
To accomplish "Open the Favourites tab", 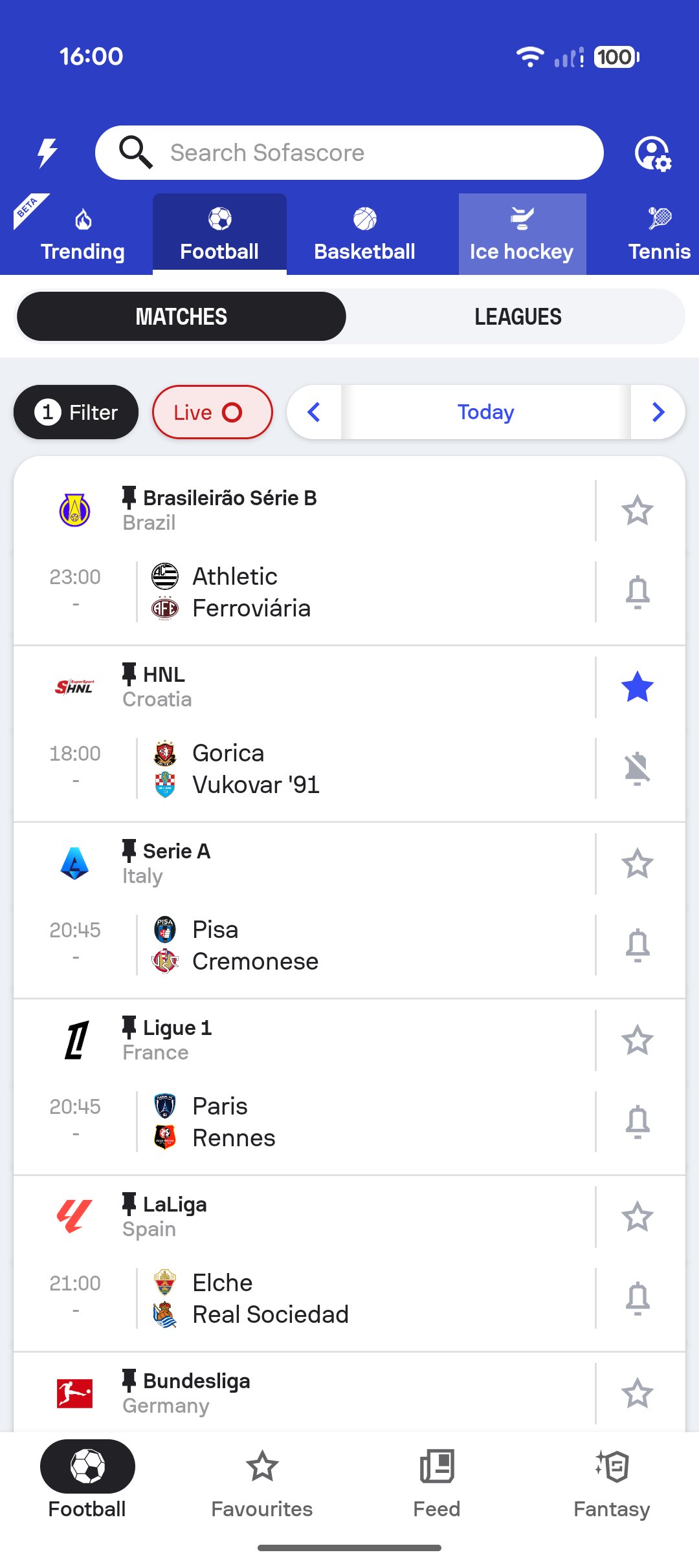I will tap(262, 1481).
